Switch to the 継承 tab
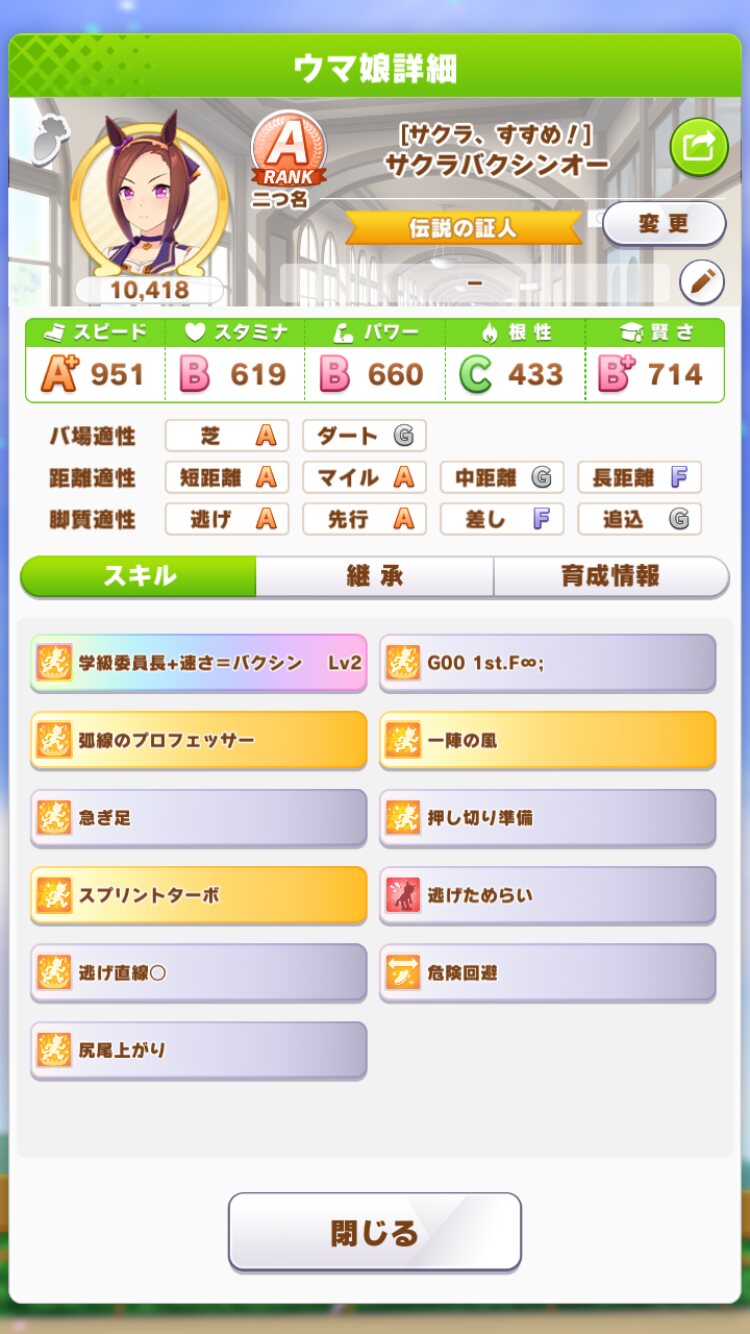This screenshot has height=1334, width=750. coord(374,576)
